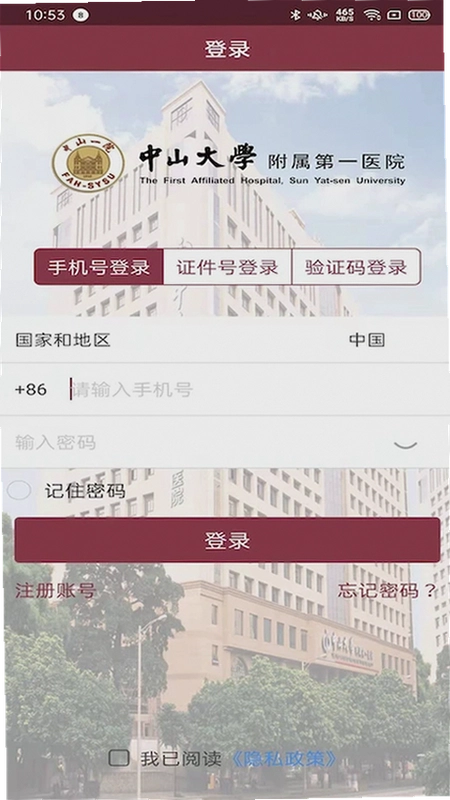Open the 国家和地区 selector showing 中国
Screen dimensions: 450x800
tap(225, 340)
